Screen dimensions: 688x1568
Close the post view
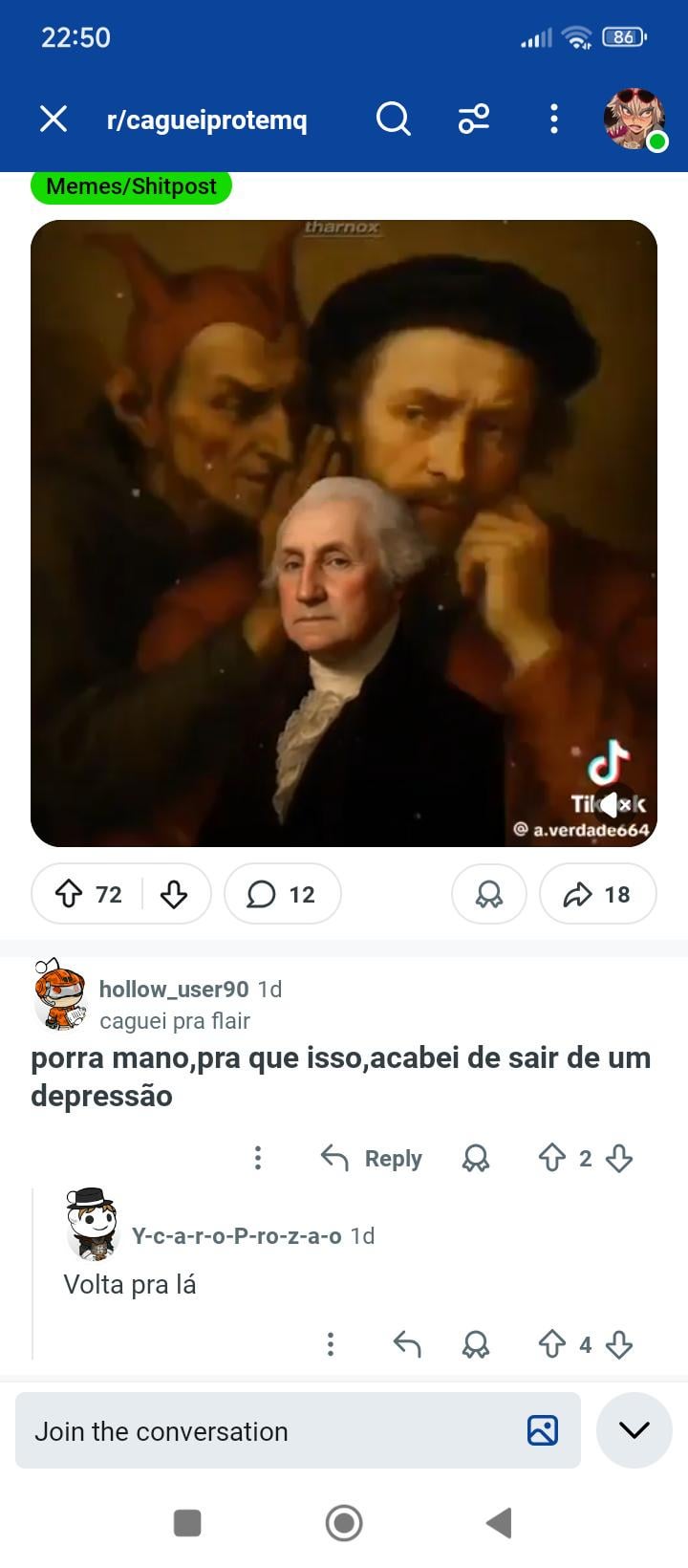point(54,119)
